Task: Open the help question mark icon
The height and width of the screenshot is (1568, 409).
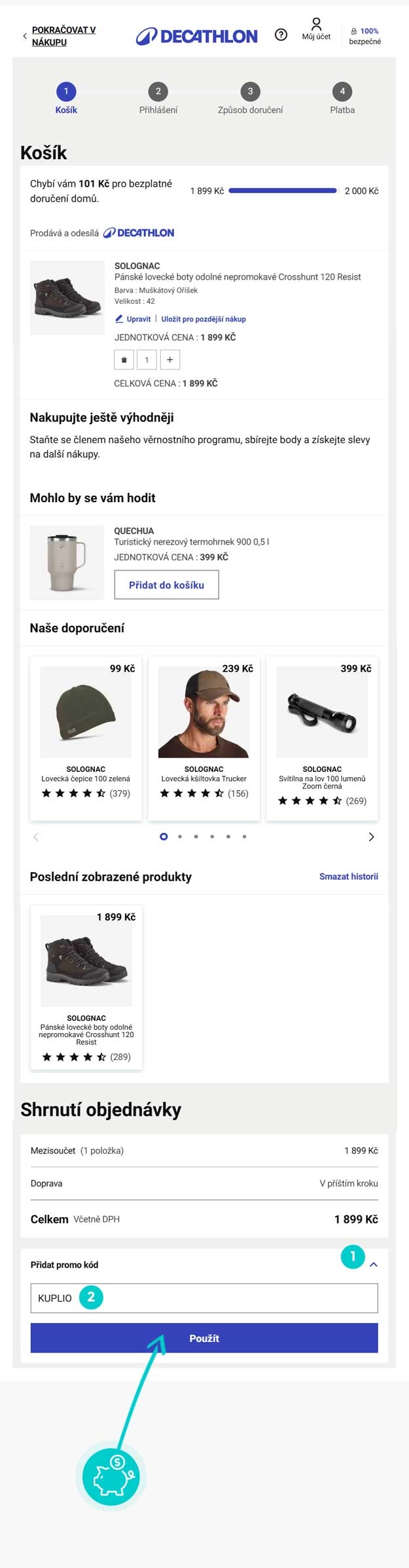Action: point(281,35)
